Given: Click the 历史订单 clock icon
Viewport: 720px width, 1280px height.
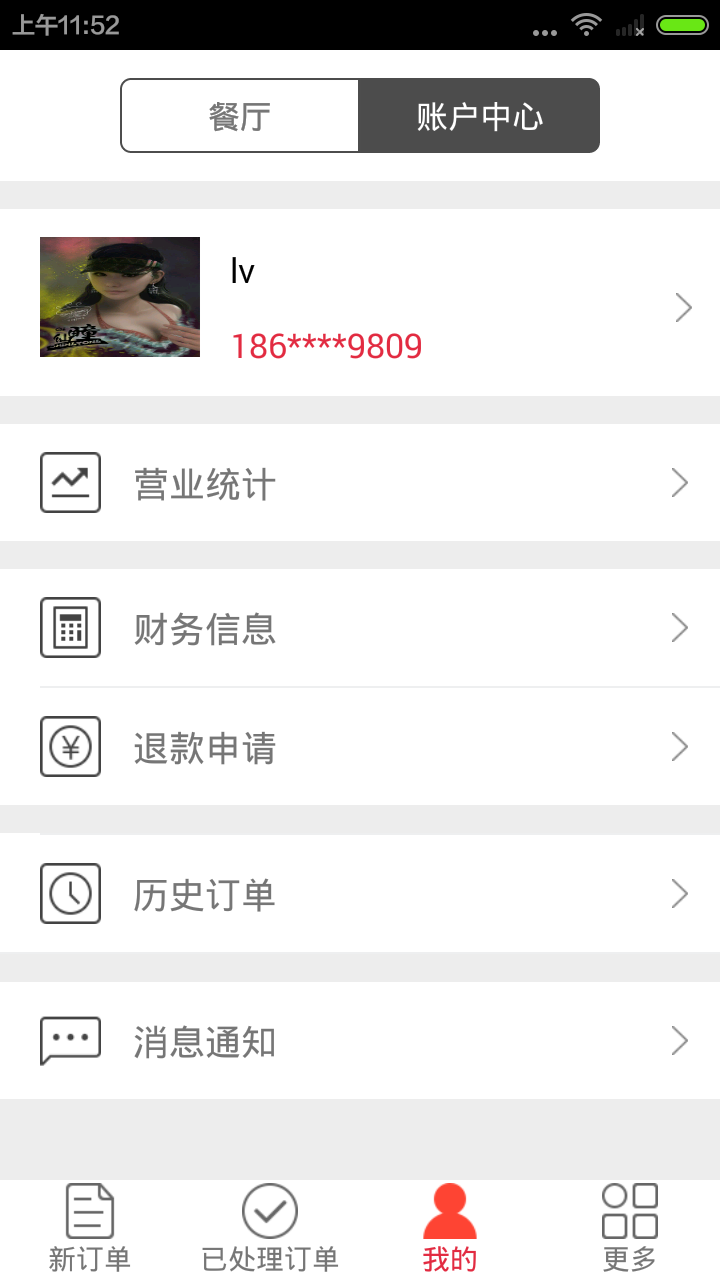Looking at the screenshot, I should (70, 893).
